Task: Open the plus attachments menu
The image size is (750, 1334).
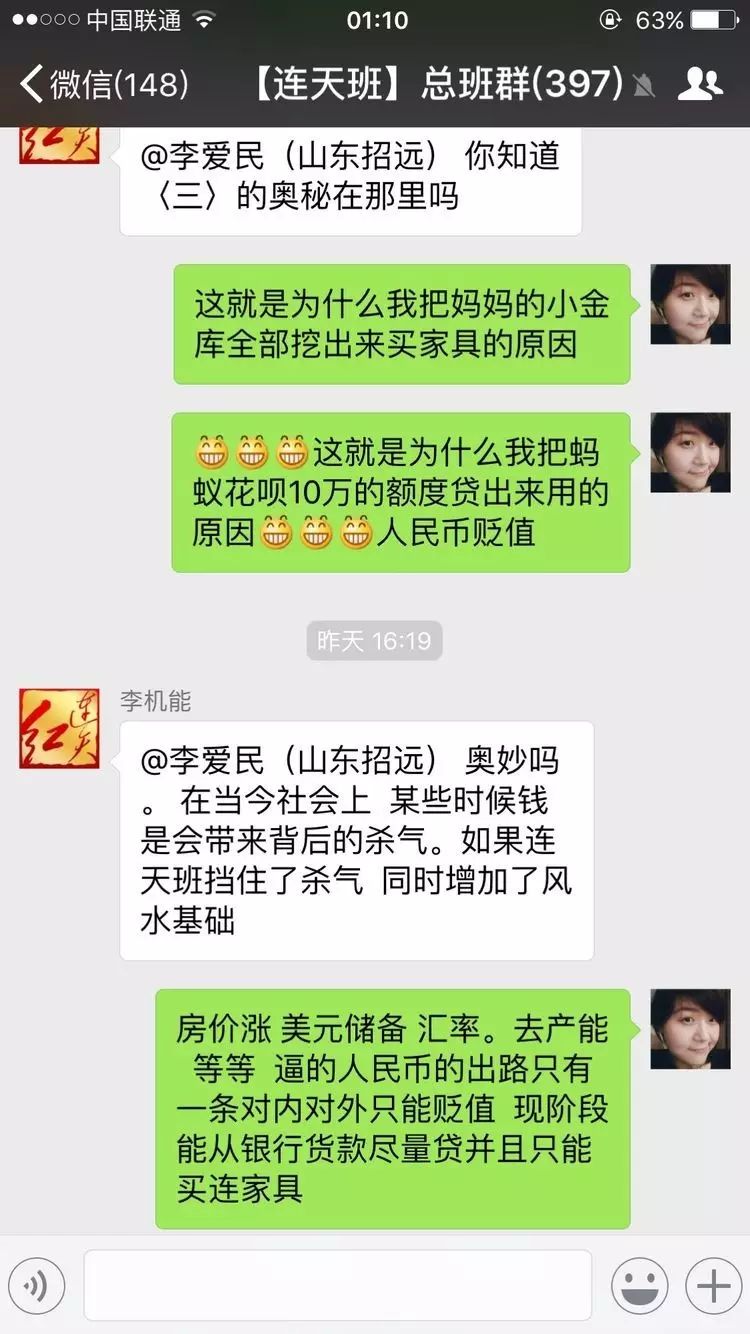Action: tap(713, 1285)
